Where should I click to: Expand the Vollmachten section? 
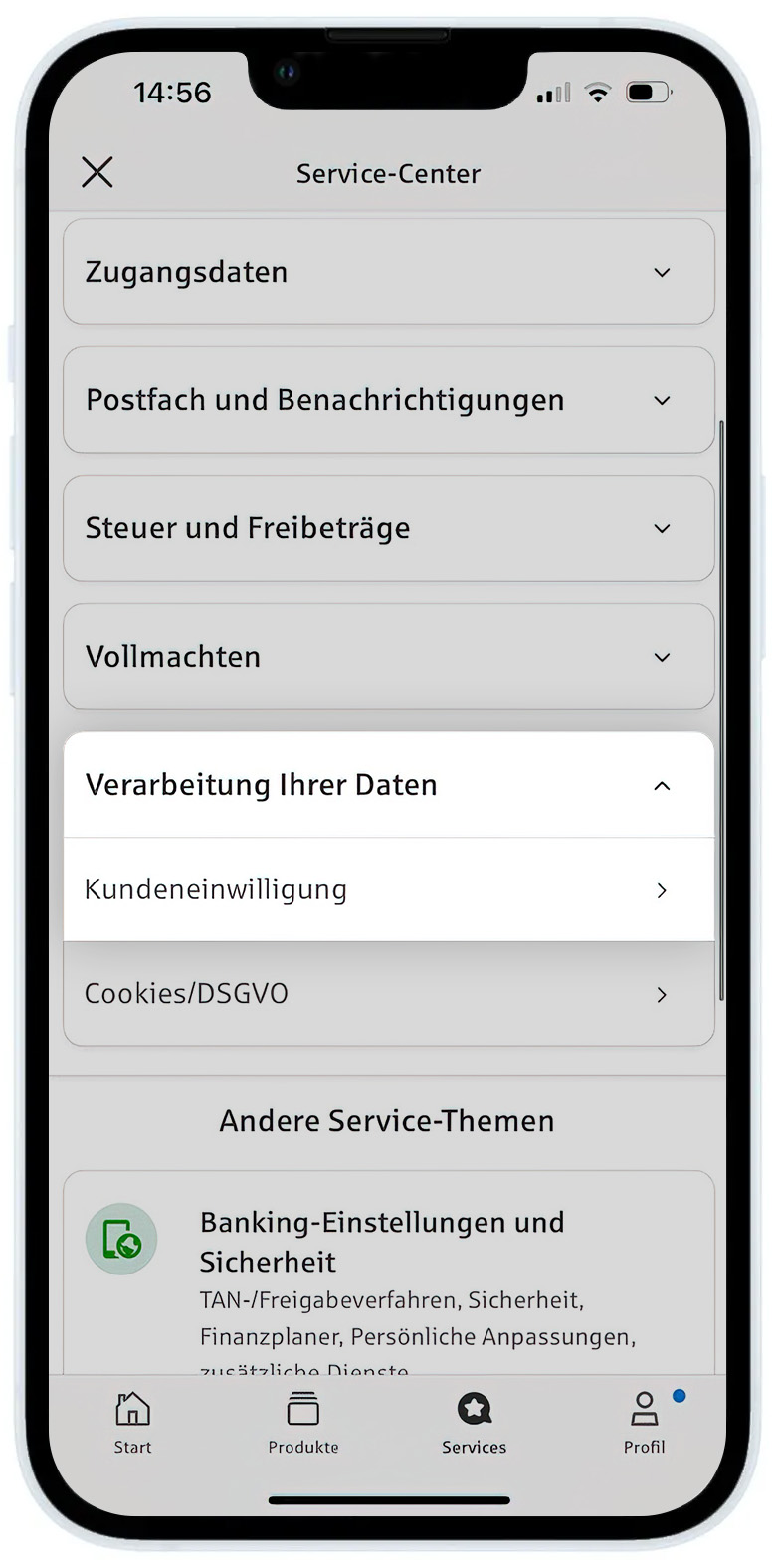[388, 657]
